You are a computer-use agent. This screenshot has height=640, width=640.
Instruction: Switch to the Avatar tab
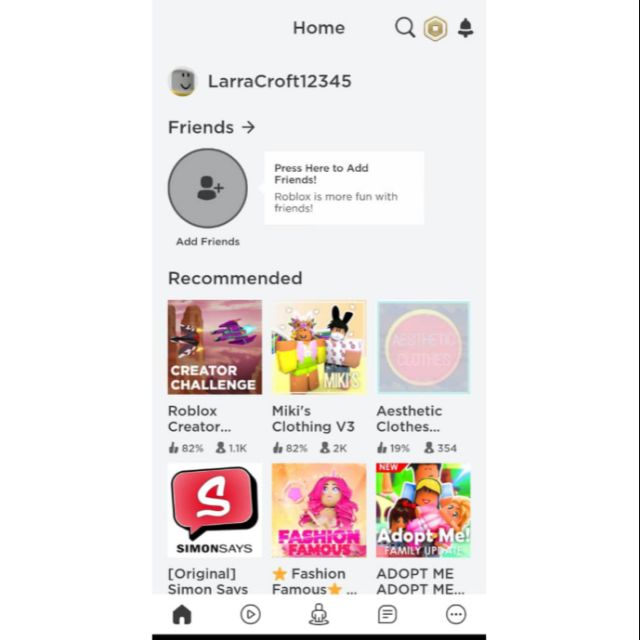[x=319, y=614]
